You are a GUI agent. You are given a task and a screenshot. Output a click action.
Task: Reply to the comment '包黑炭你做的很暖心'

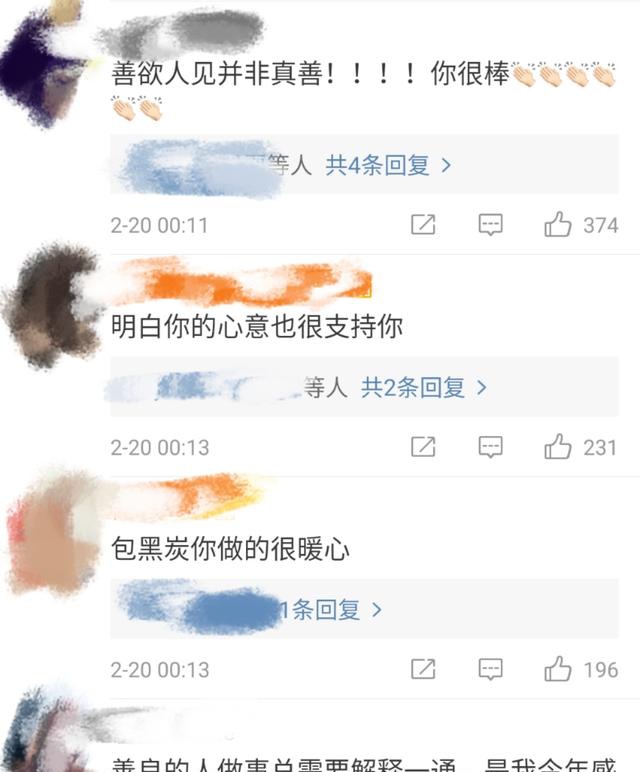[x=490, y=669]
